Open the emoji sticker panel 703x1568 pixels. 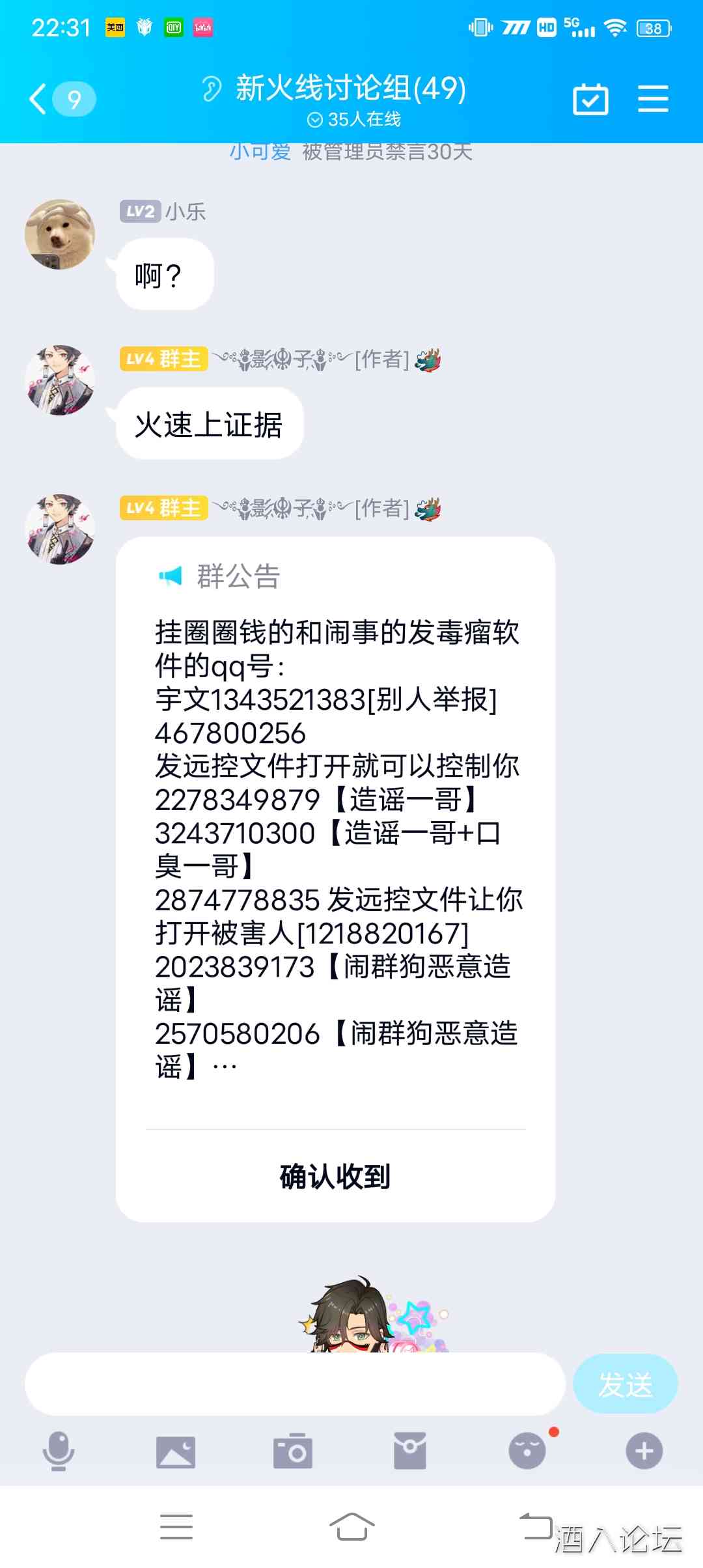(527, 1451)
